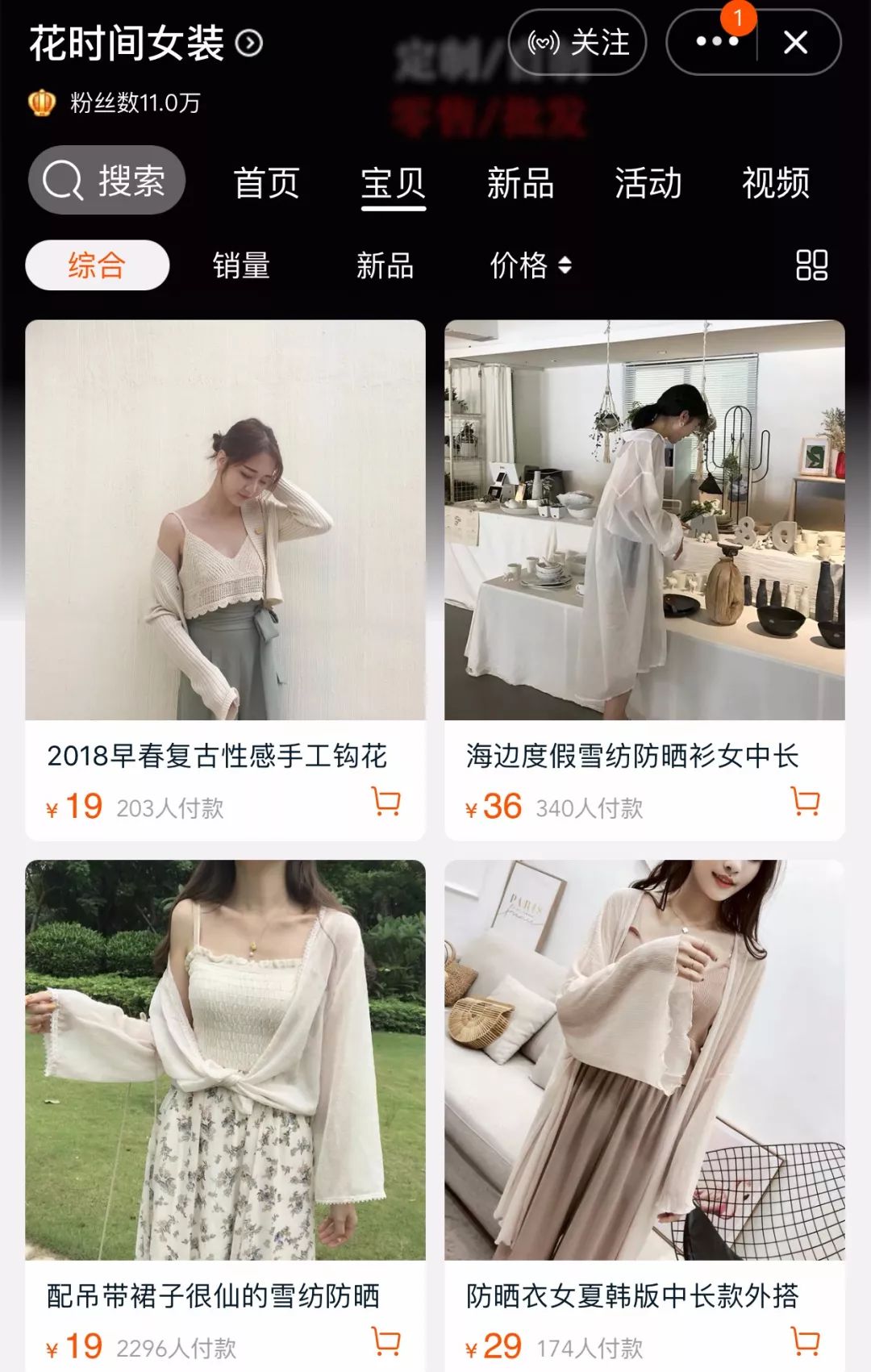The height and width of the screenshot is (1372, 871).
Task: Select the 新品 filter
Action: 385,264
